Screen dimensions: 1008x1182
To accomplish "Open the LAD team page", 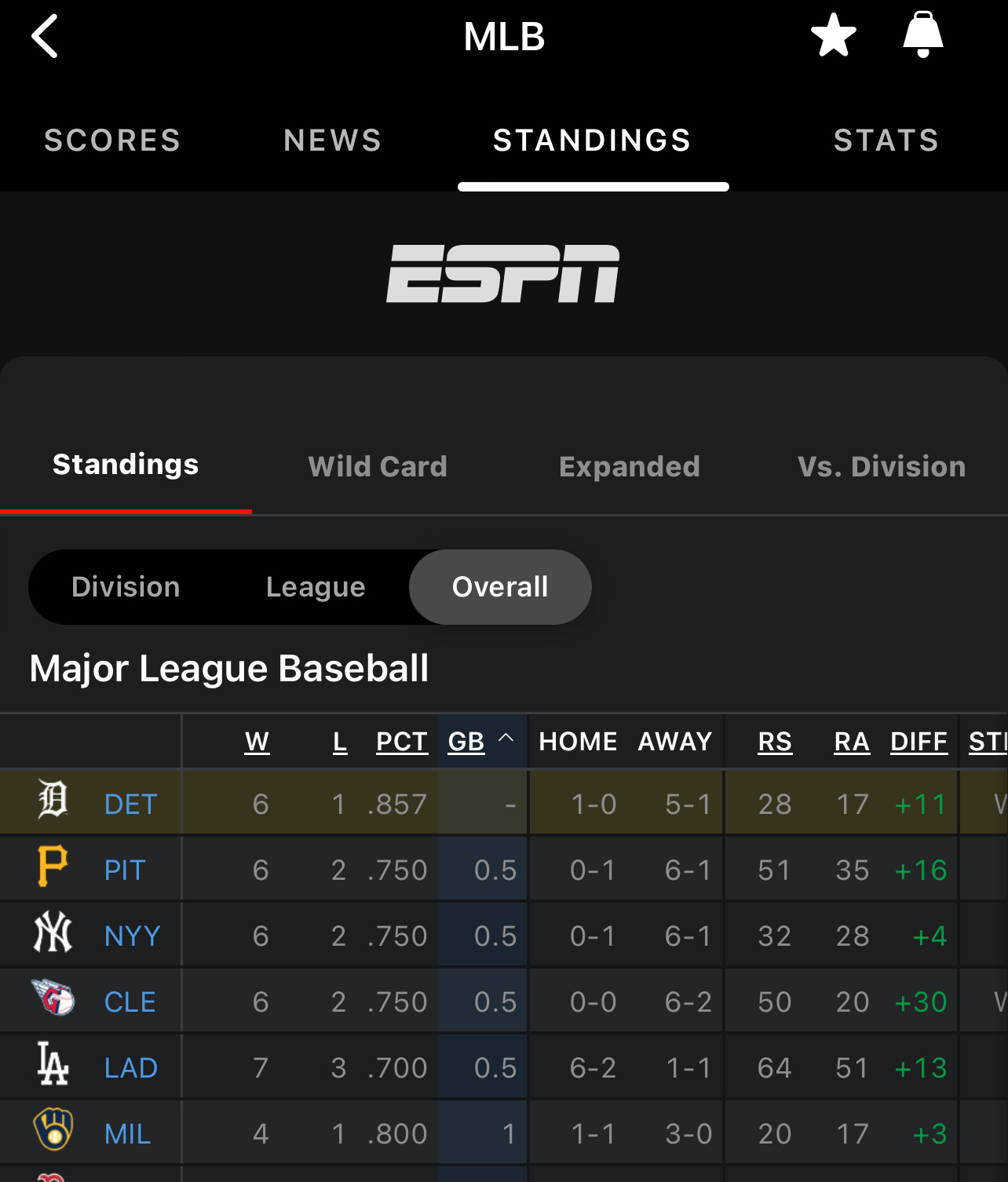I will [130, 1068].
